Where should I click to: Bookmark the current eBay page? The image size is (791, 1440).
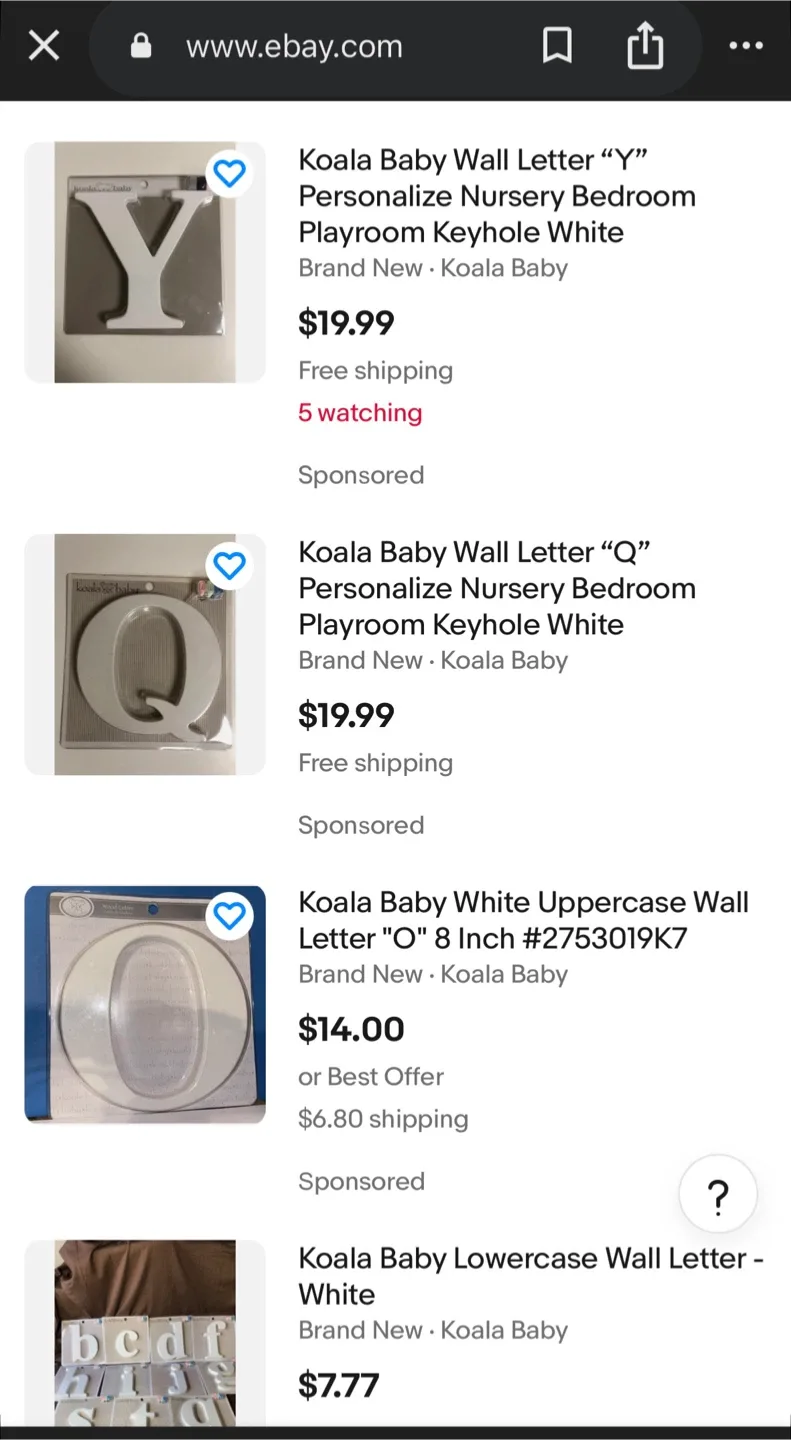557,45
